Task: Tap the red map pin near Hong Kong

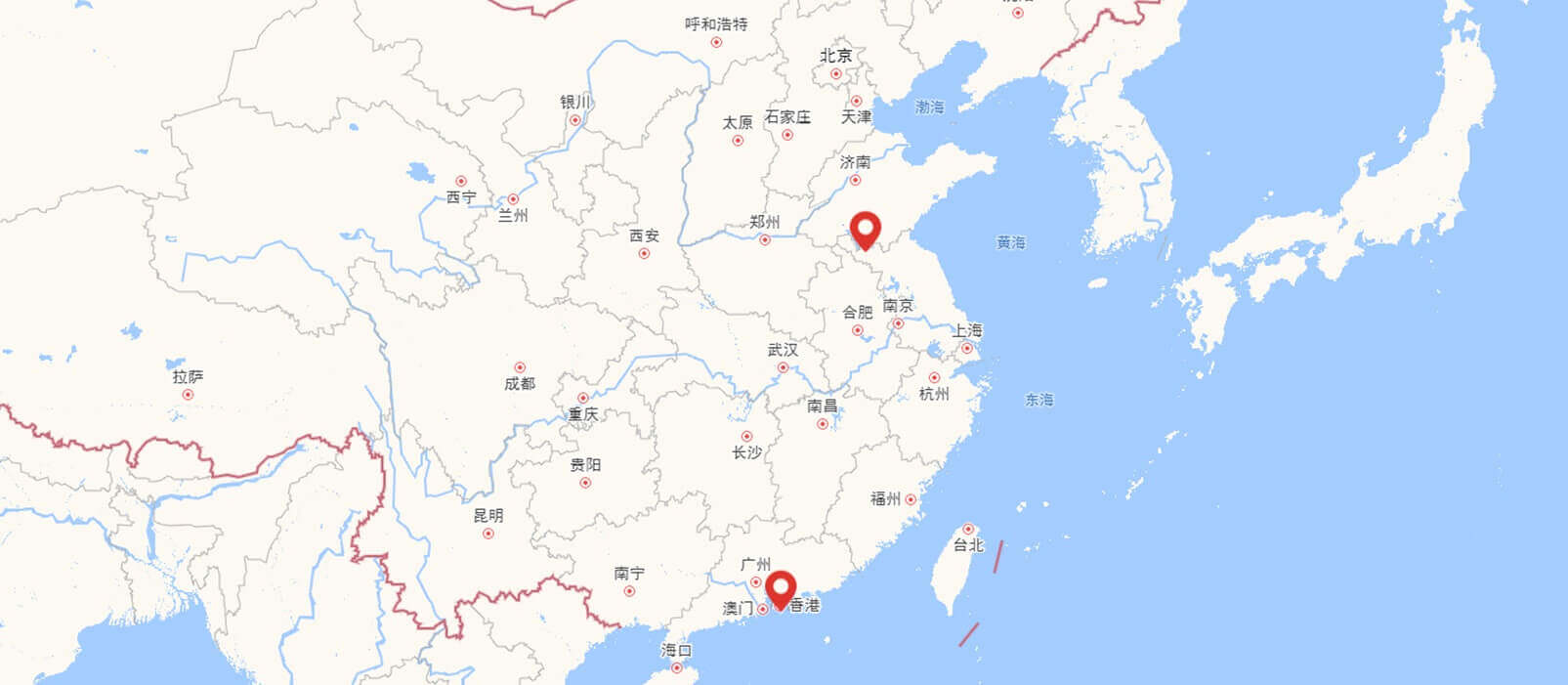Action: click(x=780, y=588)
